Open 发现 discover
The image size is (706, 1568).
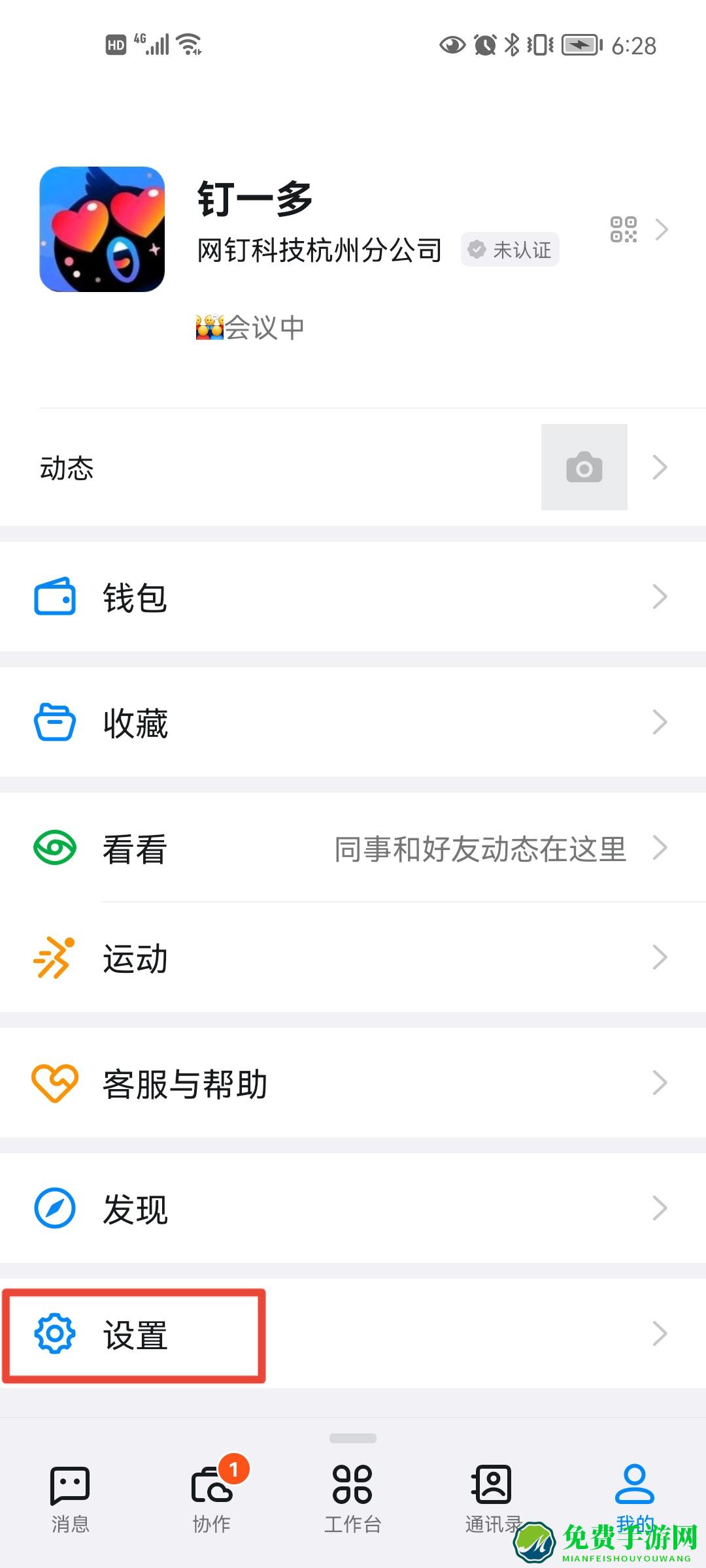click(x=353, y=1208)
